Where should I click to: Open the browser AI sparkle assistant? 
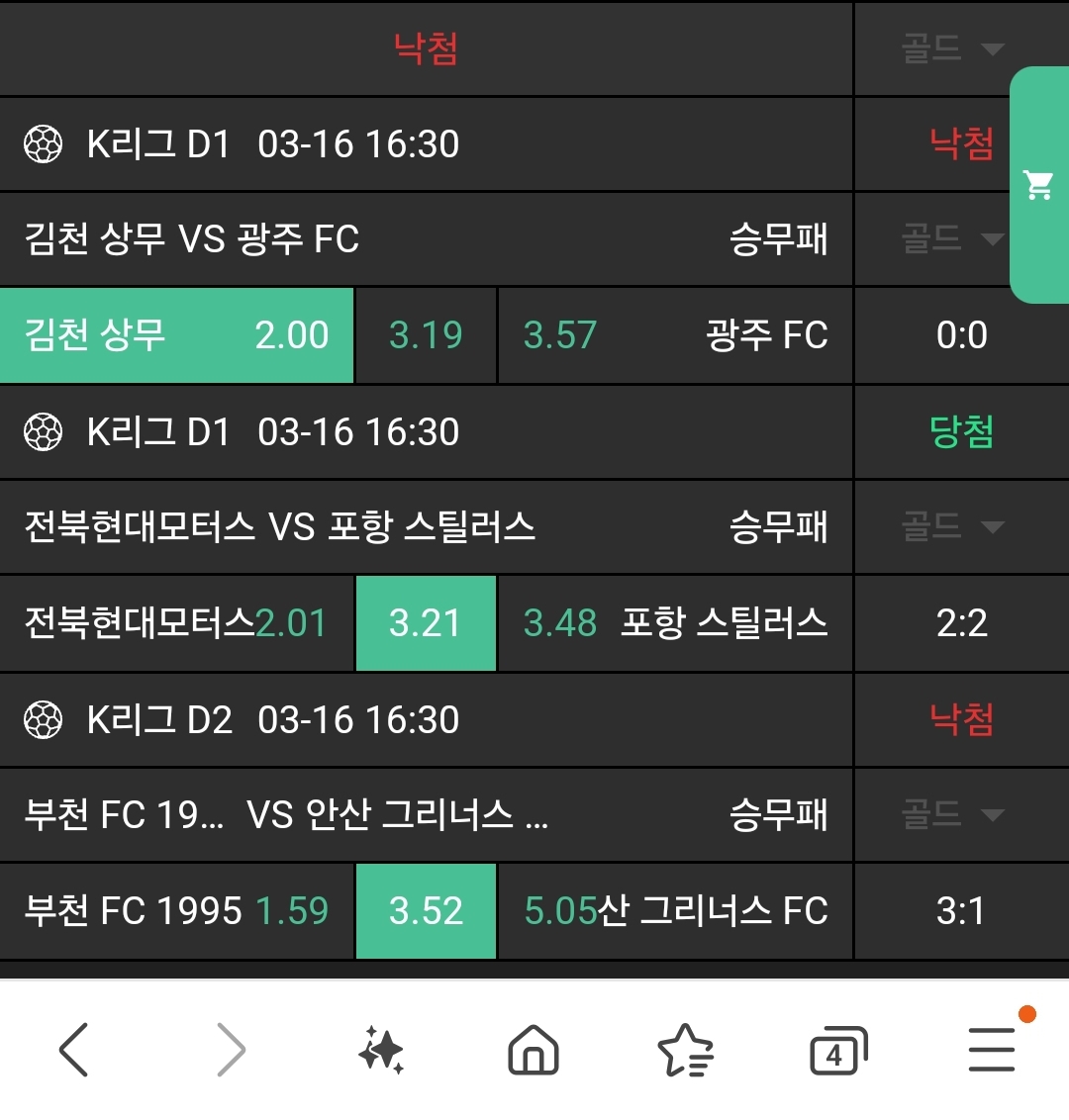(x=381, y=1050)
